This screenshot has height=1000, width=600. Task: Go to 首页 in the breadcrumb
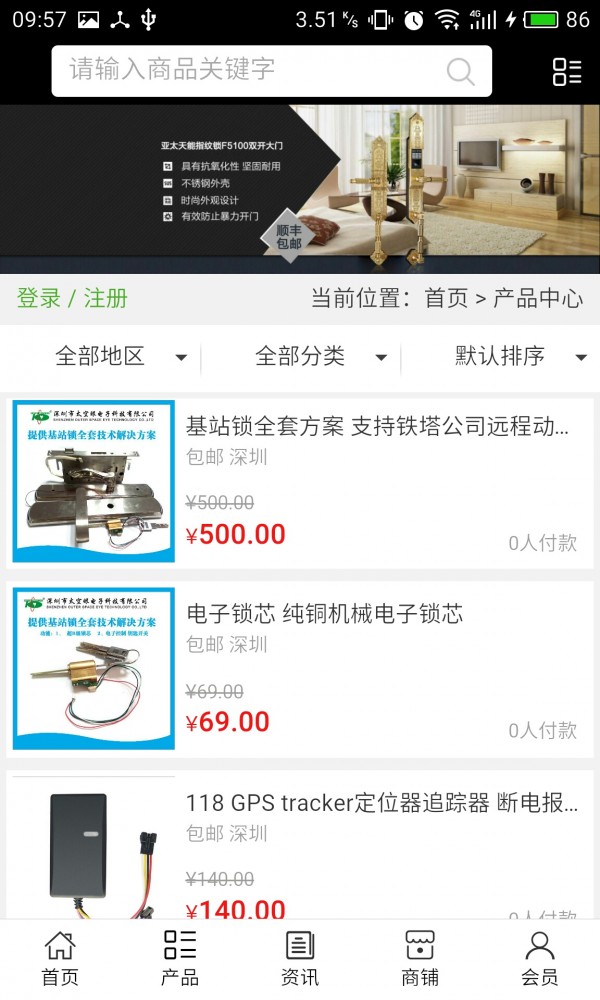point(446,298)
